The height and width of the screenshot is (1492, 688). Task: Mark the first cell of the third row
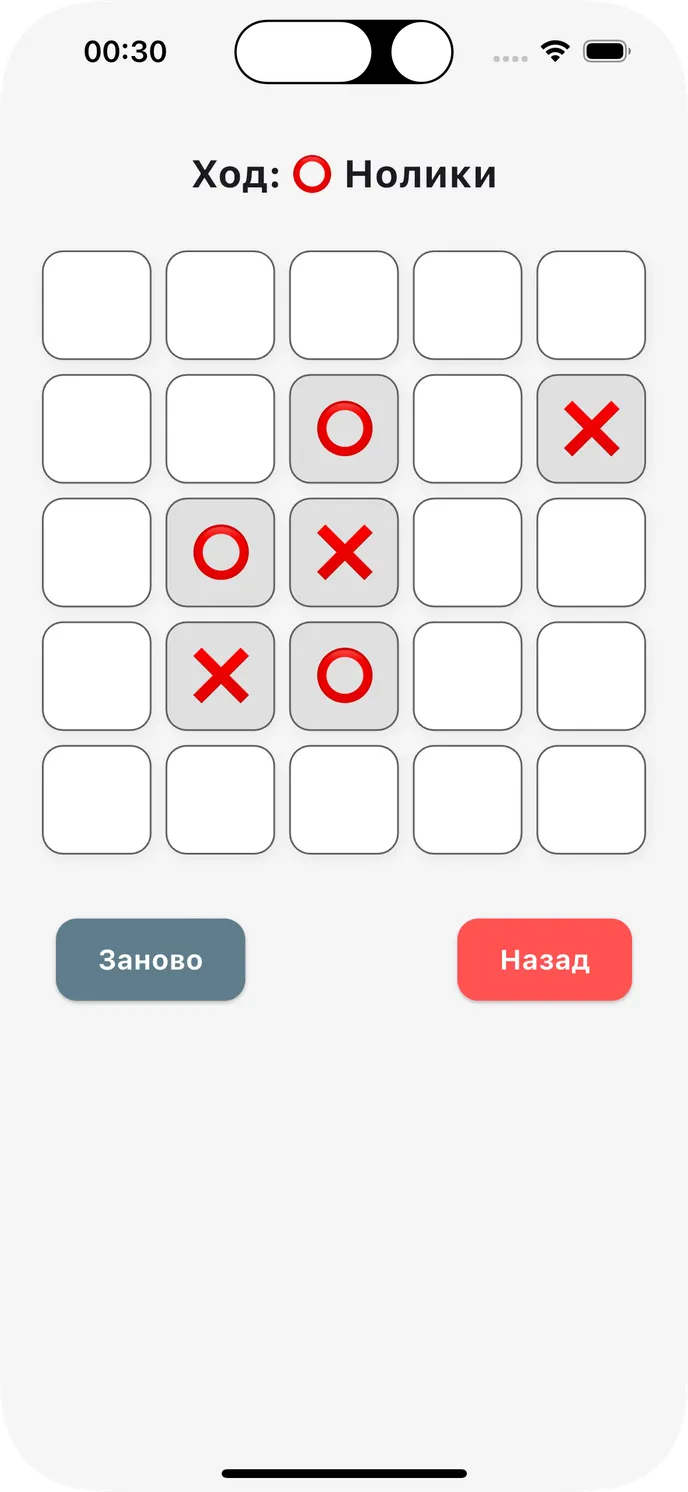97,552
